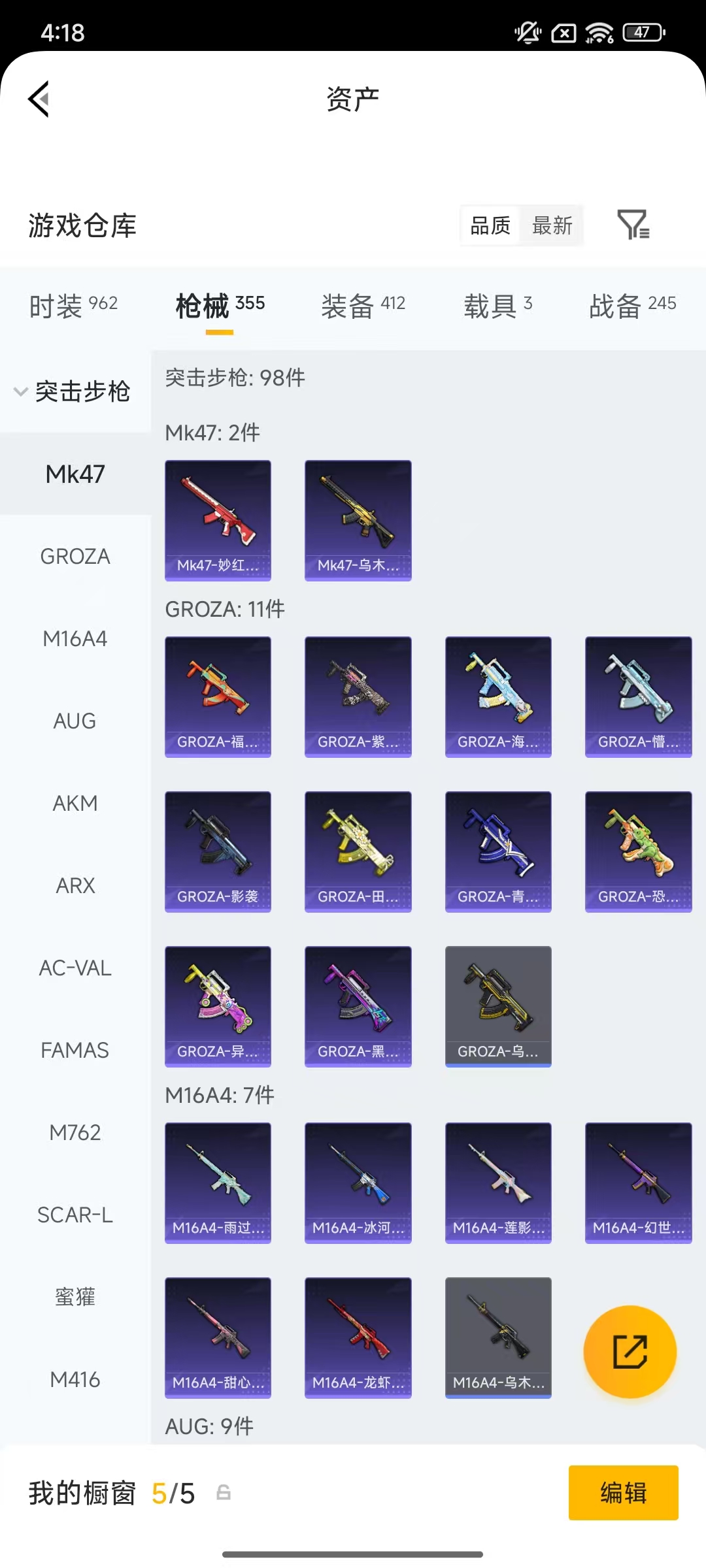Viewport: 706px width, 1568px height.
Task: Jump to M416 in the side list
Action: point(75,1380)
